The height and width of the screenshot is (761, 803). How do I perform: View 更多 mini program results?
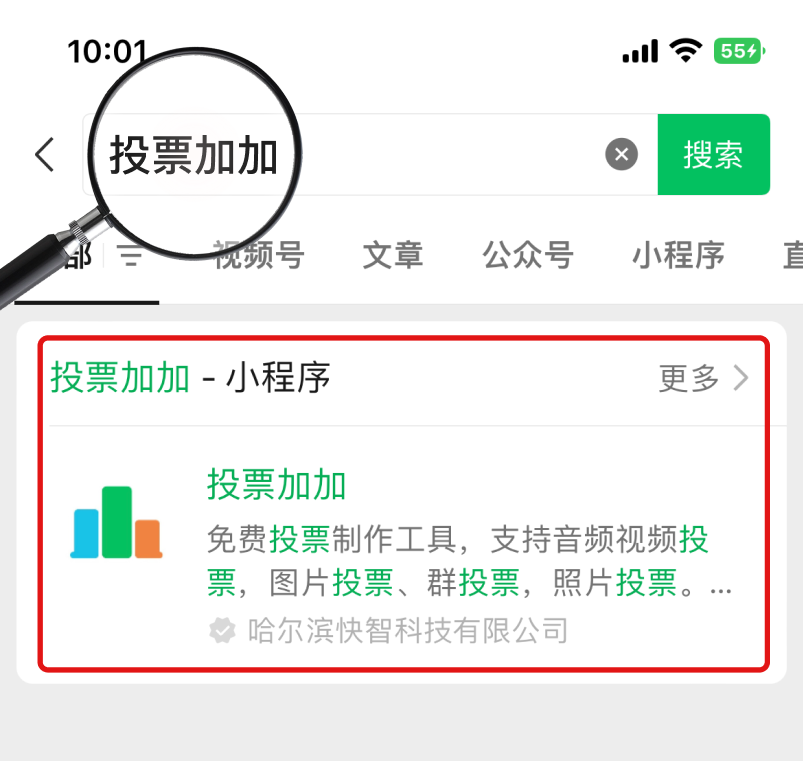[704, 378]
